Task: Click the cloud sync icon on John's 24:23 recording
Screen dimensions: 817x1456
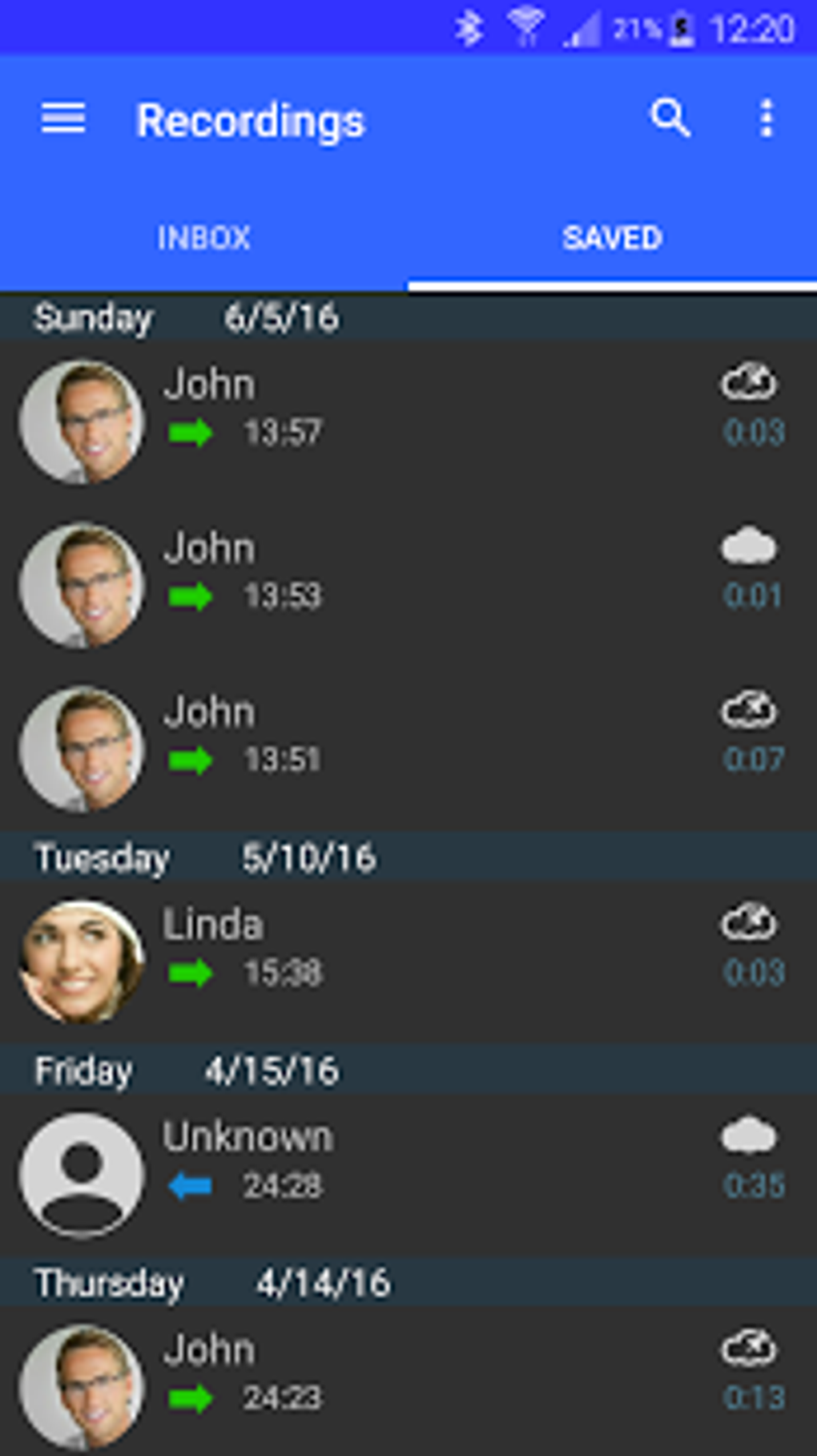Action: tap(750, 1348)
